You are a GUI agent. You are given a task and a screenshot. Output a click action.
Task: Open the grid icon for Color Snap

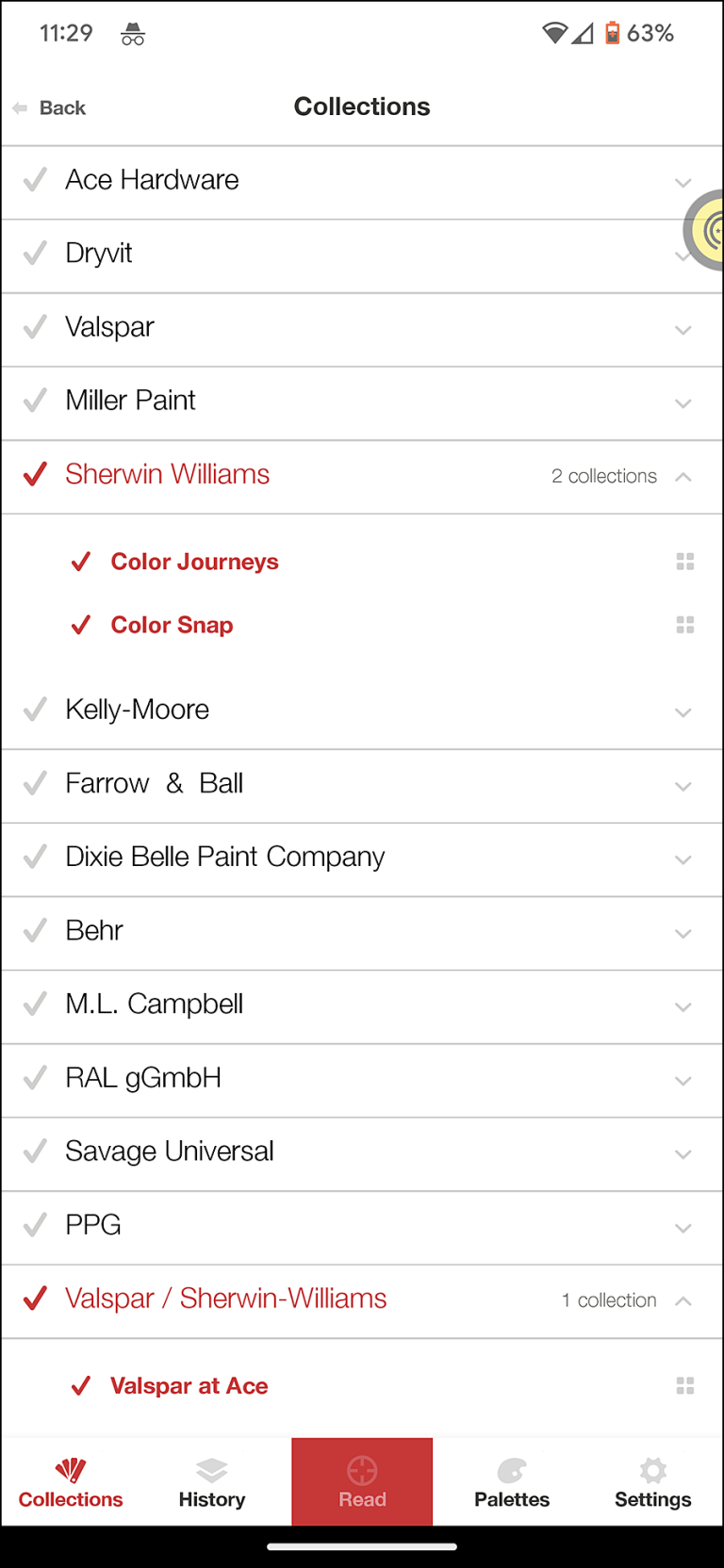[685, 625]
